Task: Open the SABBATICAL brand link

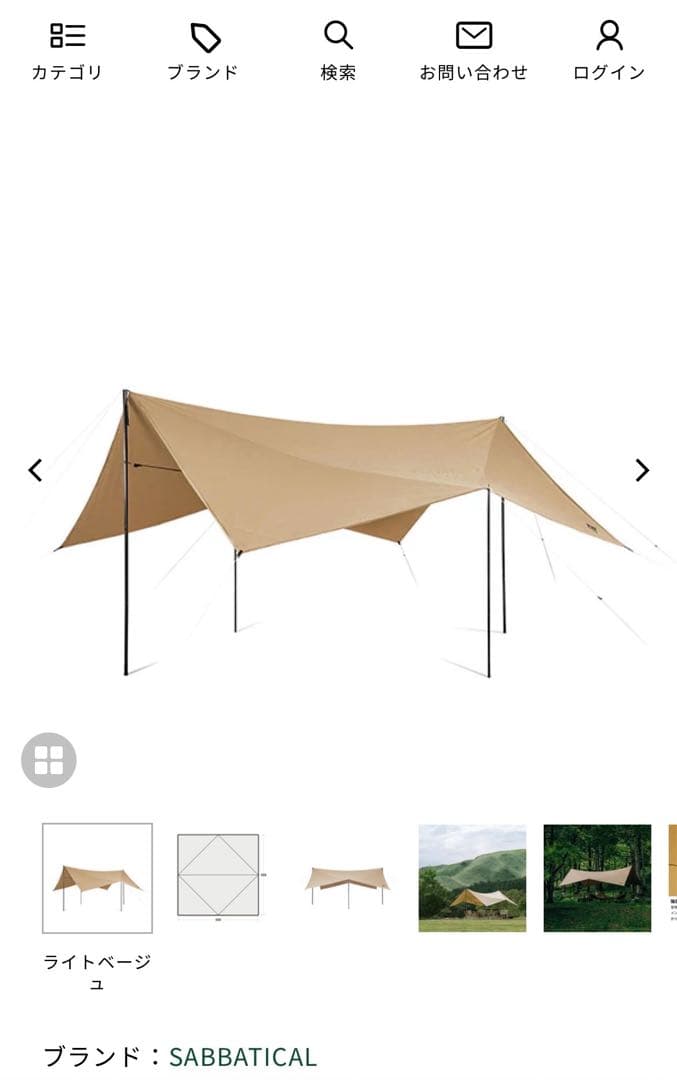Action: tap(243, 1056)
